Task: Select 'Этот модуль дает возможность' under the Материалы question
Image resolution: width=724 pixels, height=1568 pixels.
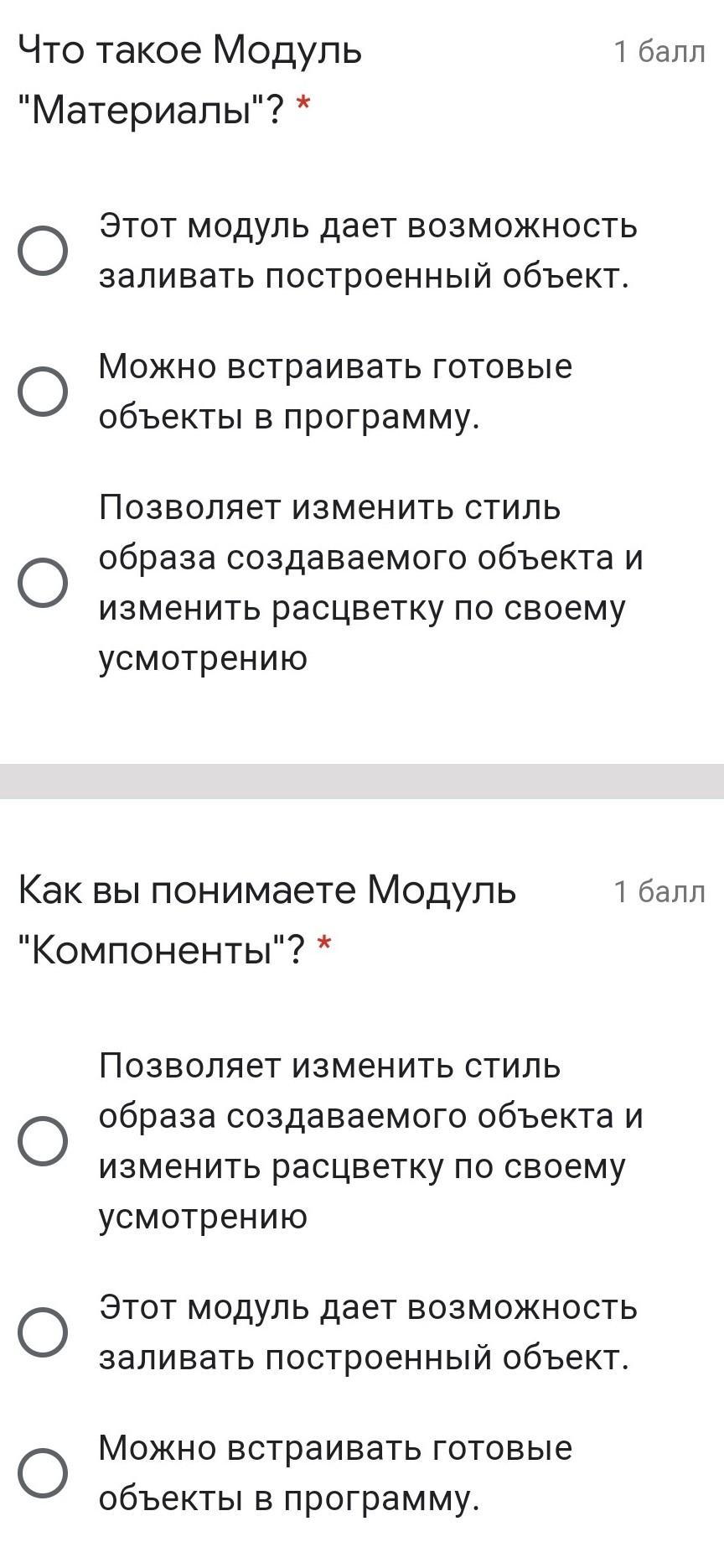Action: (x=43, y=251)
